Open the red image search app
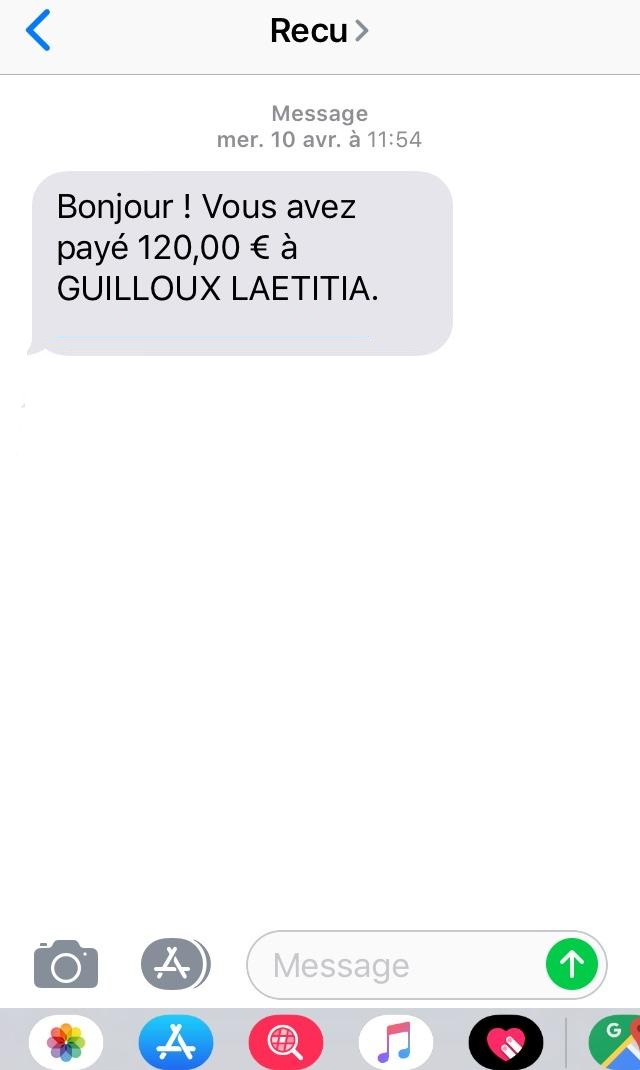640x1070 pixels. pos(286,1044)
